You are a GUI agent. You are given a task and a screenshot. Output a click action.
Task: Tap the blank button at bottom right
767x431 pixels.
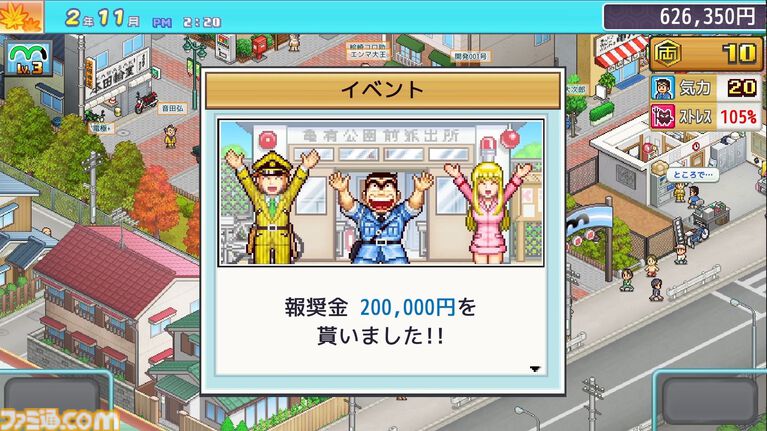(x=709, y=399)
